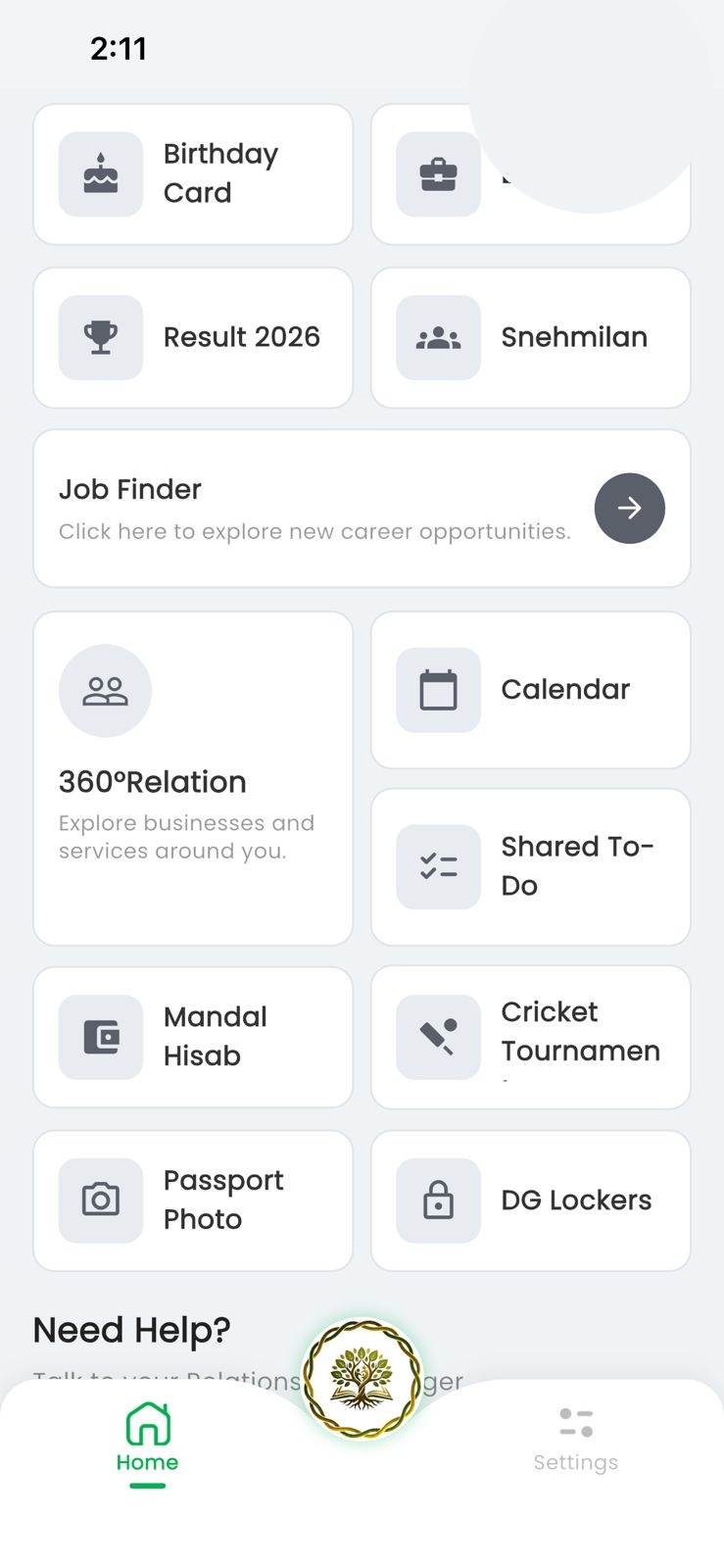Tap the Job Finder arrow button

(x=629, y=508)
